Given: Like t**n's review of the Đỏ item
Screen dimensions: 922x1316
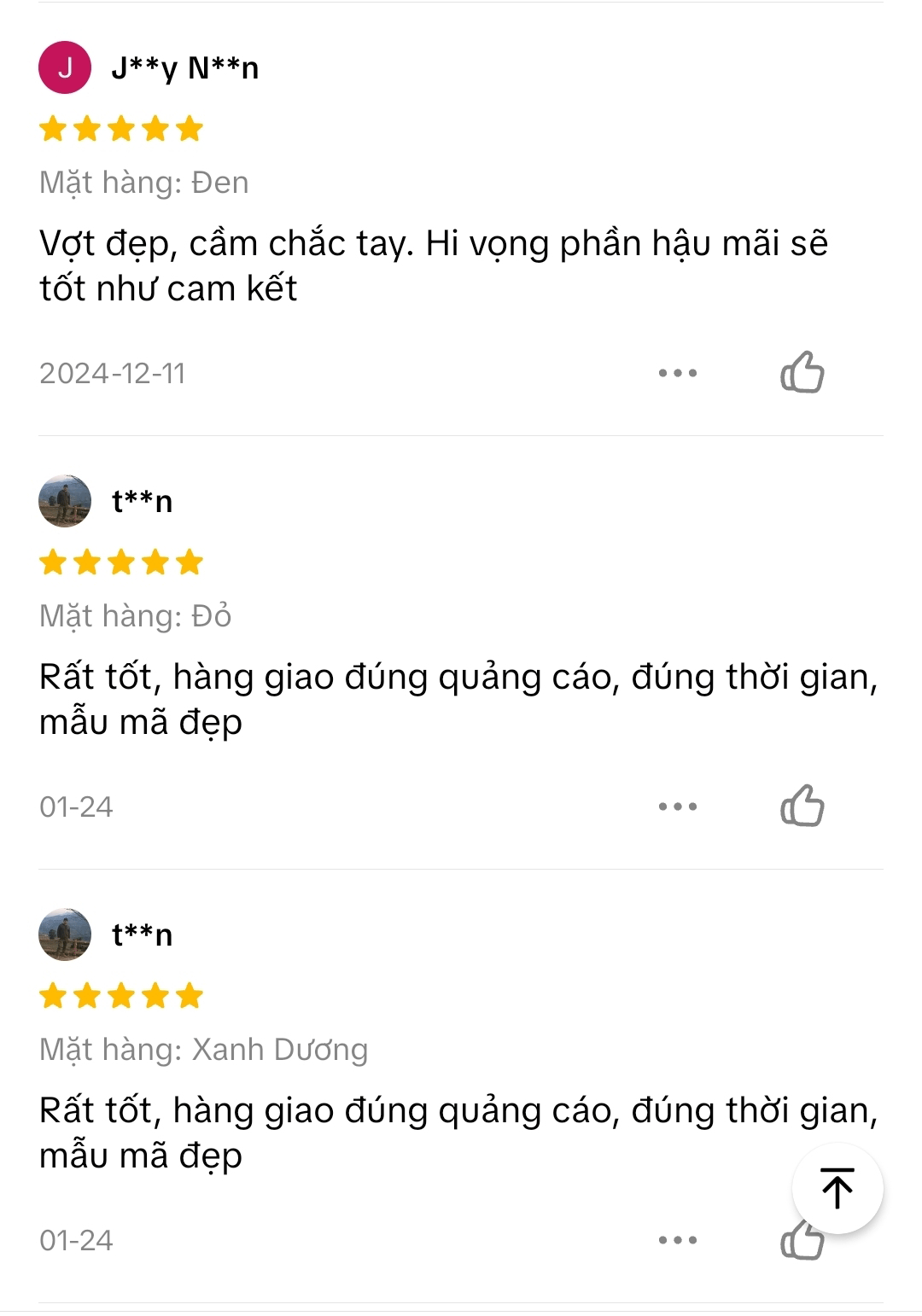Looking at the screenshot, I should pos(802,806).
